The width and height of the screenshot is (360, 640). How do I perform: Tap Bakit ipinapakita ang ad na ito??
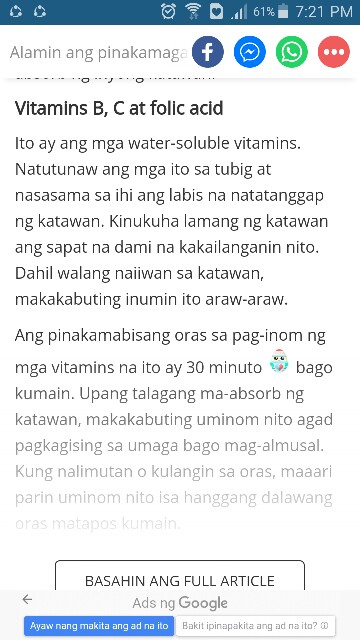pos(256,626)
